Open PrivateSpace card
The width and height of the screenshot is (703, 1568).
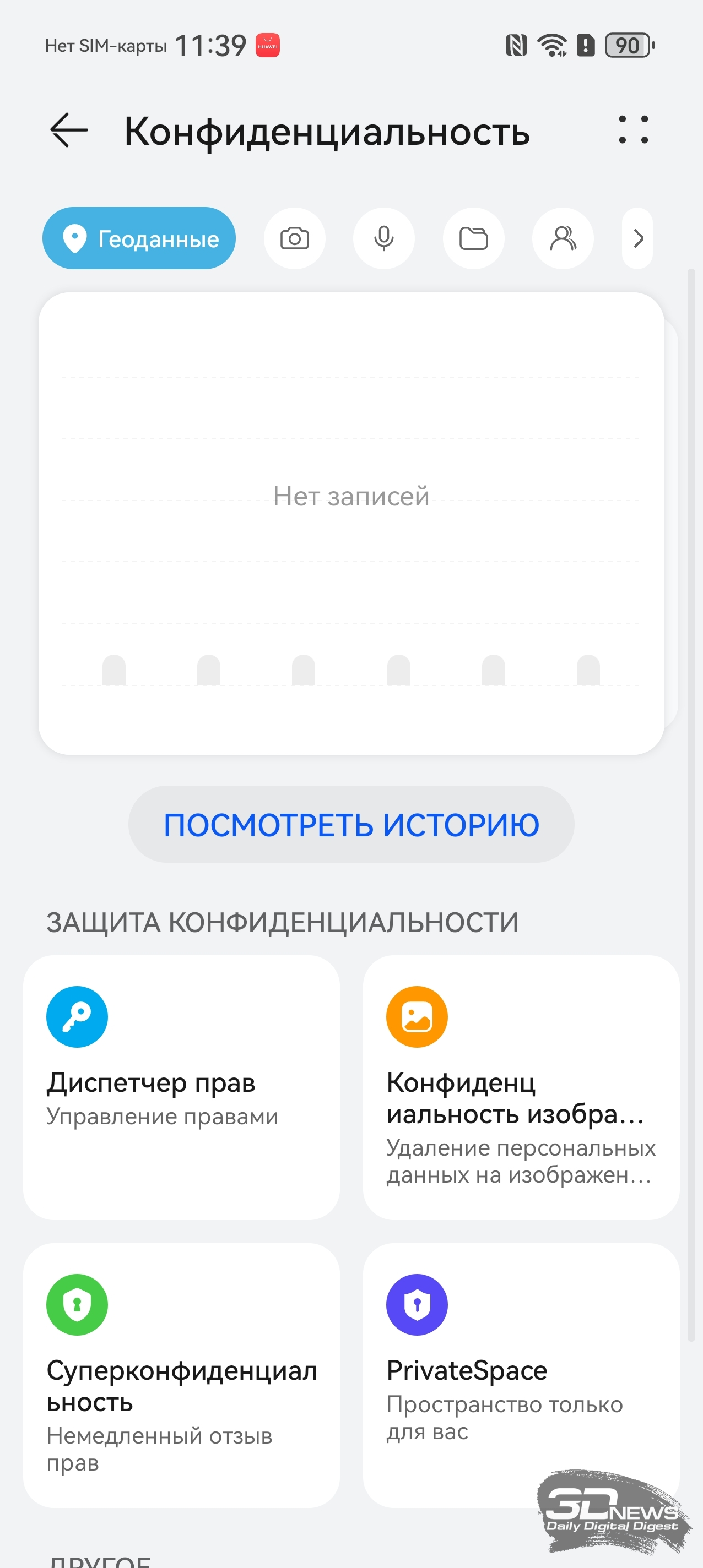[x=521, y=1375]
